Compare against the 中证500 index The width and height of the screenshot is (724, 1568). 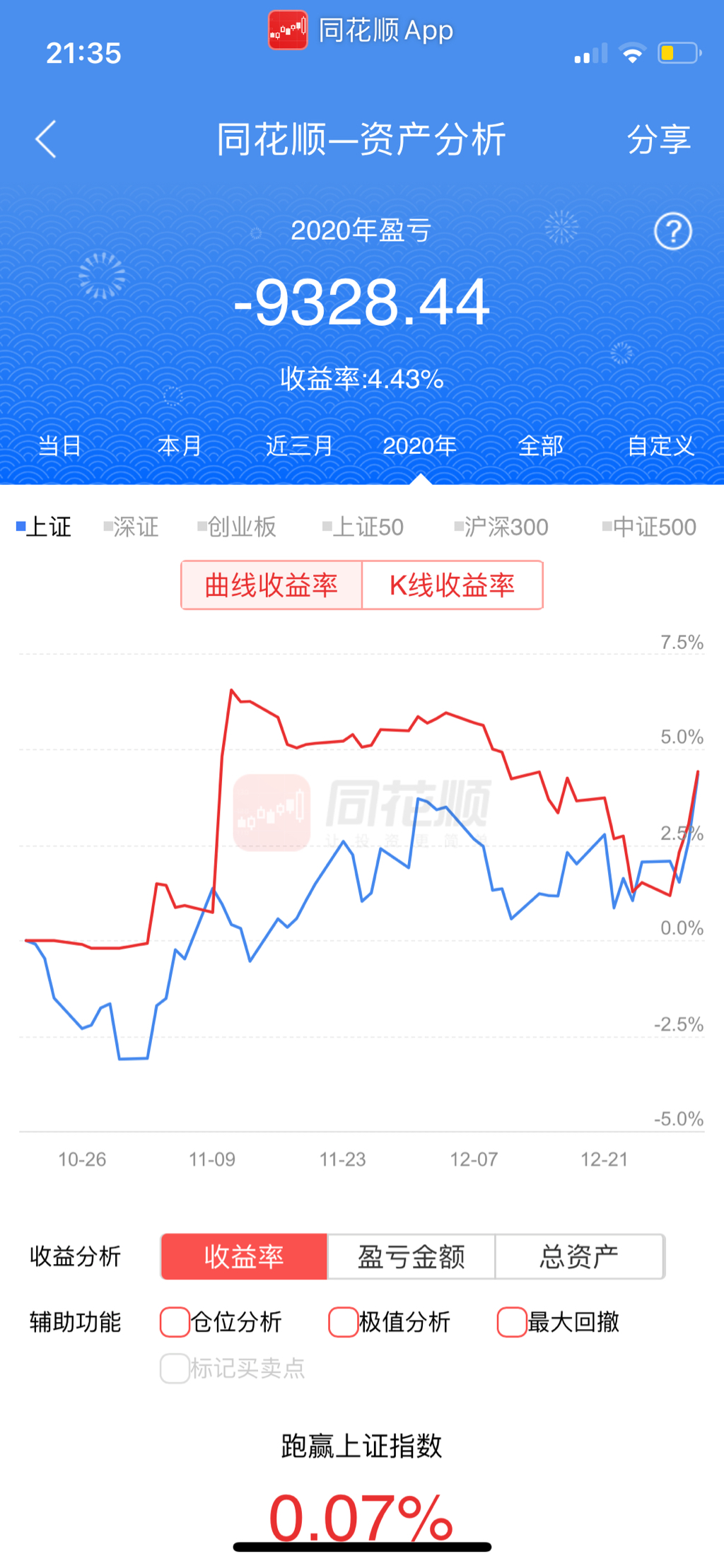click(x=650, y=527)
